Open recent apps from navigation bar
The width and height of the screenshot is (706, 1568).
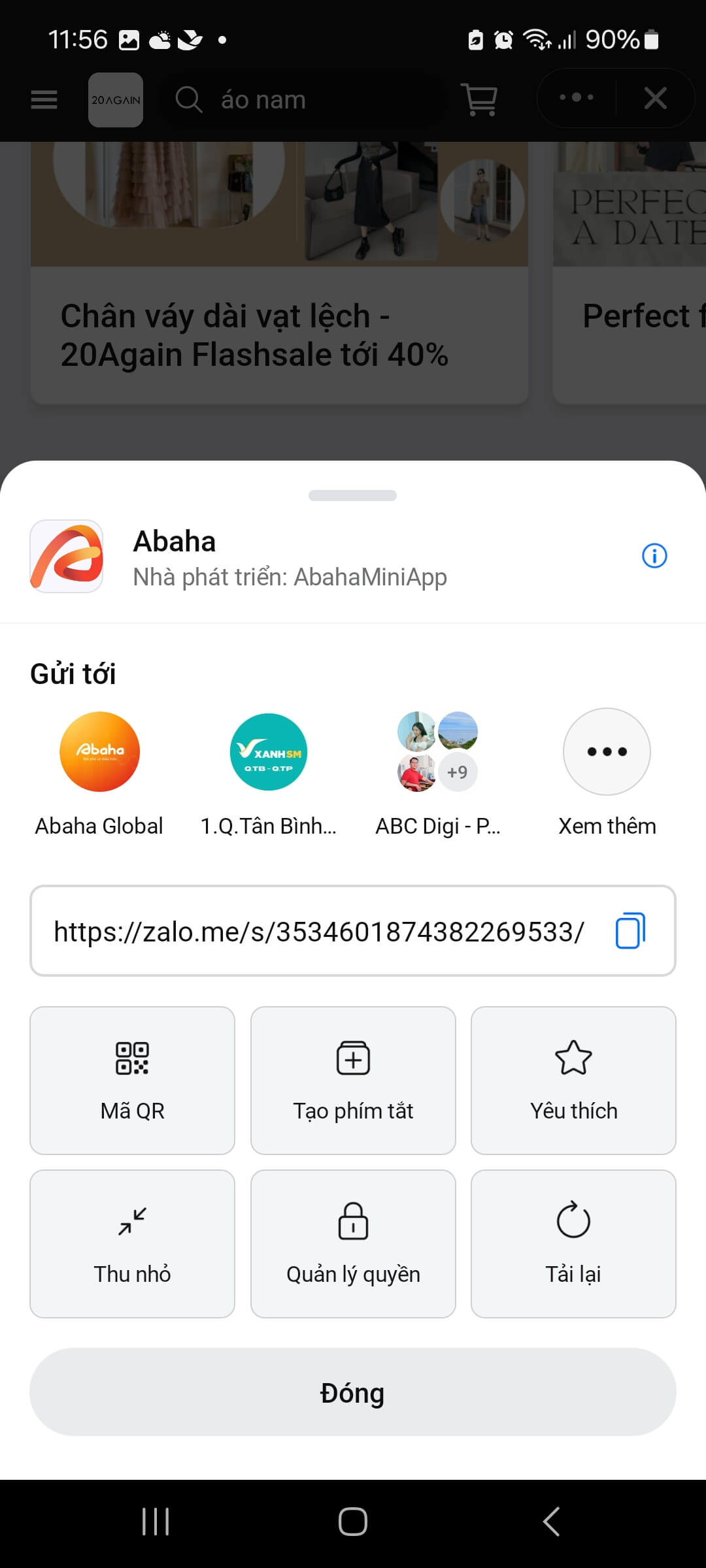(x=156, y=1522)
